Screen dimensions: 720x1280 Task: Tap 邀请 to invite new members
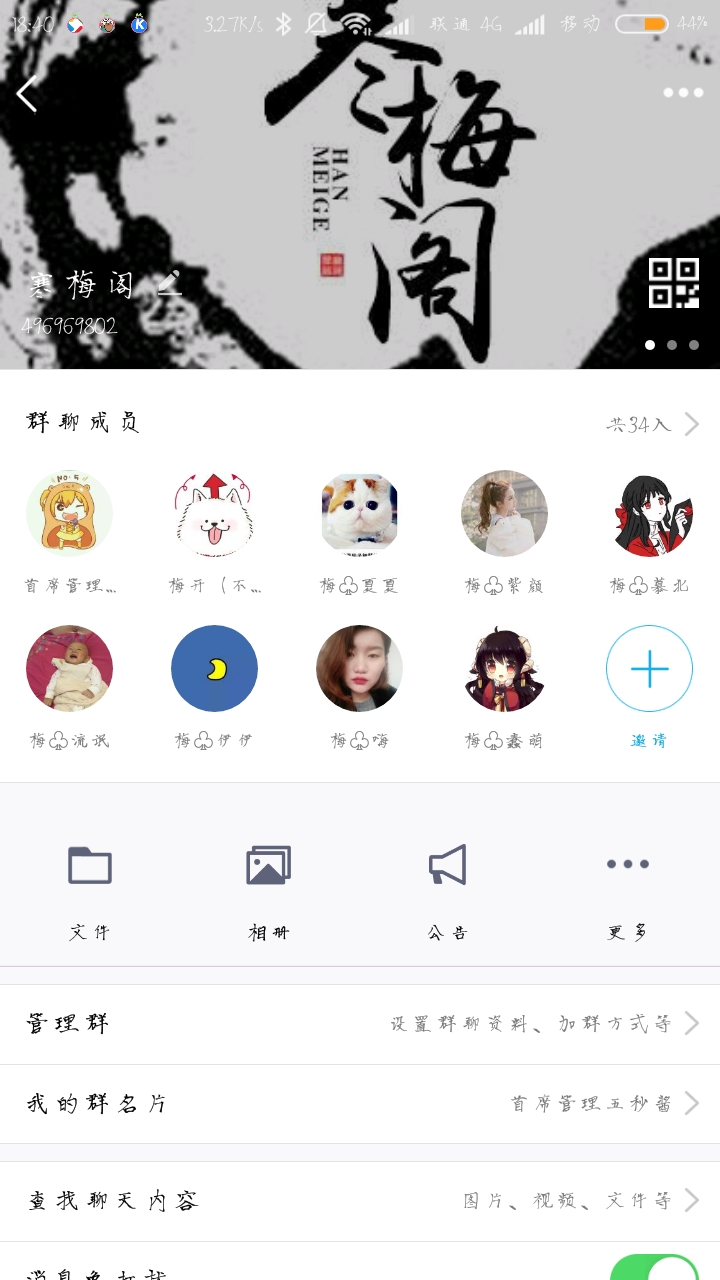649,669
